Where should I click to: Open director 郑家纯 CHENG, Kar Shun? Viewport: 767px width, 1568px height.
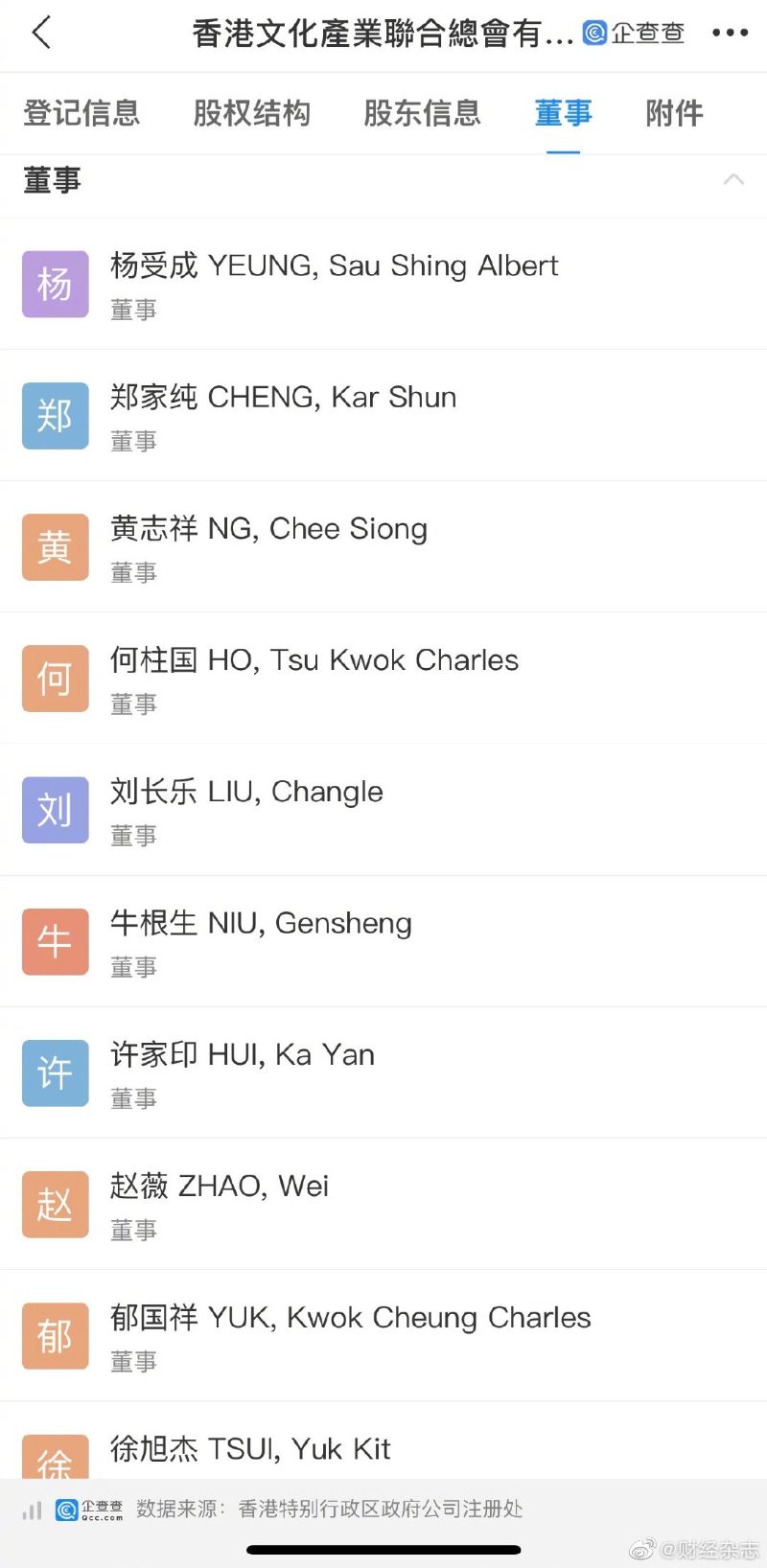[383, 415]
